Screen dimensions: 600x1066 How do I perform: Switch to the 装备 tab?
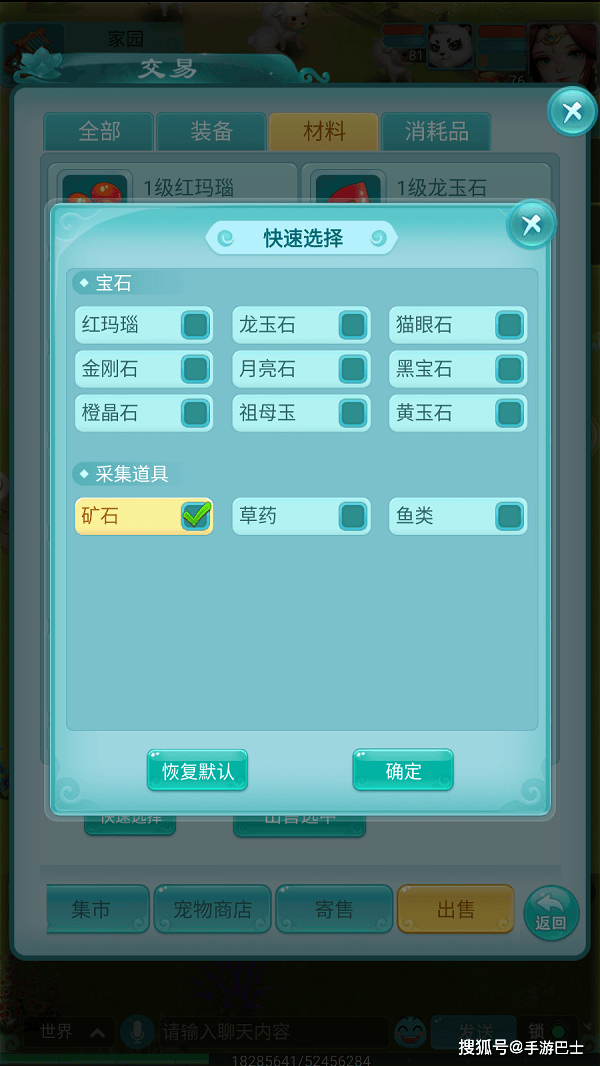(x=210, y=132)
